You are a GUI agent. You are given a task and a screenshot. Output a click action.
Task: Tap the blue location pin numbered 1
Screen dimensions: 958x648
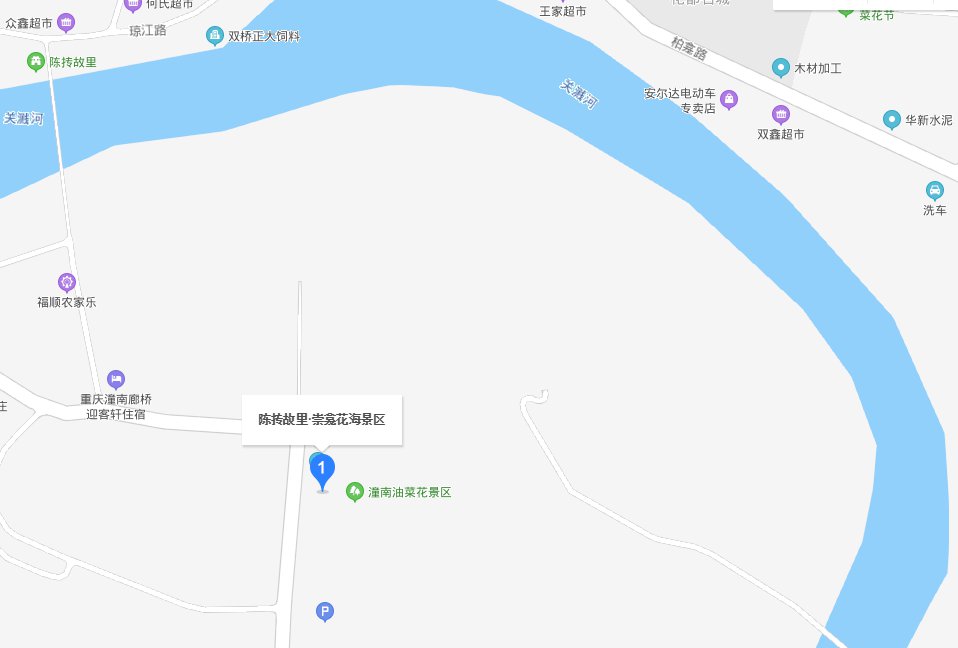point(322,470)
